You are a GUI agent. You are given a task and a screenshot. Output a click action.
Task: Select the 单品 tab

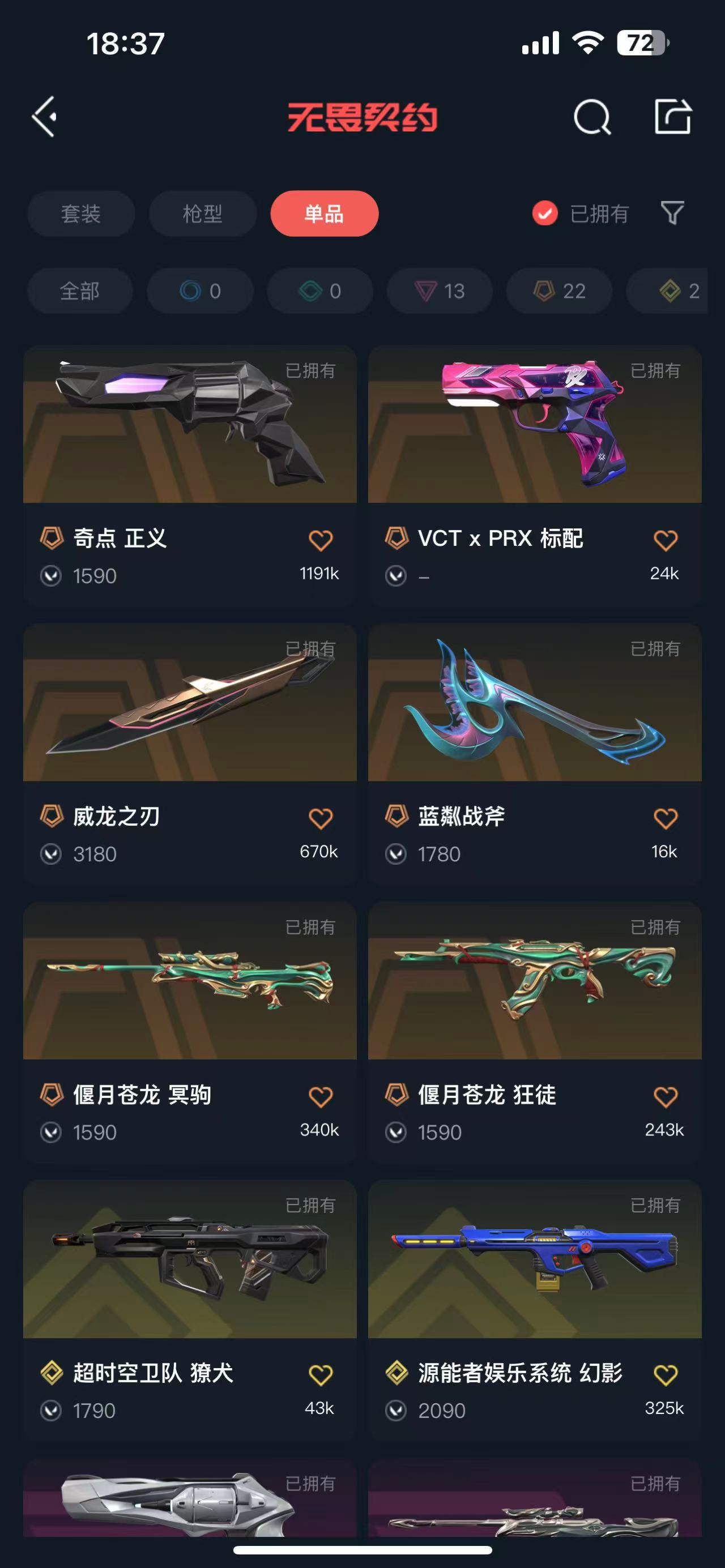[x=325, y=213]
